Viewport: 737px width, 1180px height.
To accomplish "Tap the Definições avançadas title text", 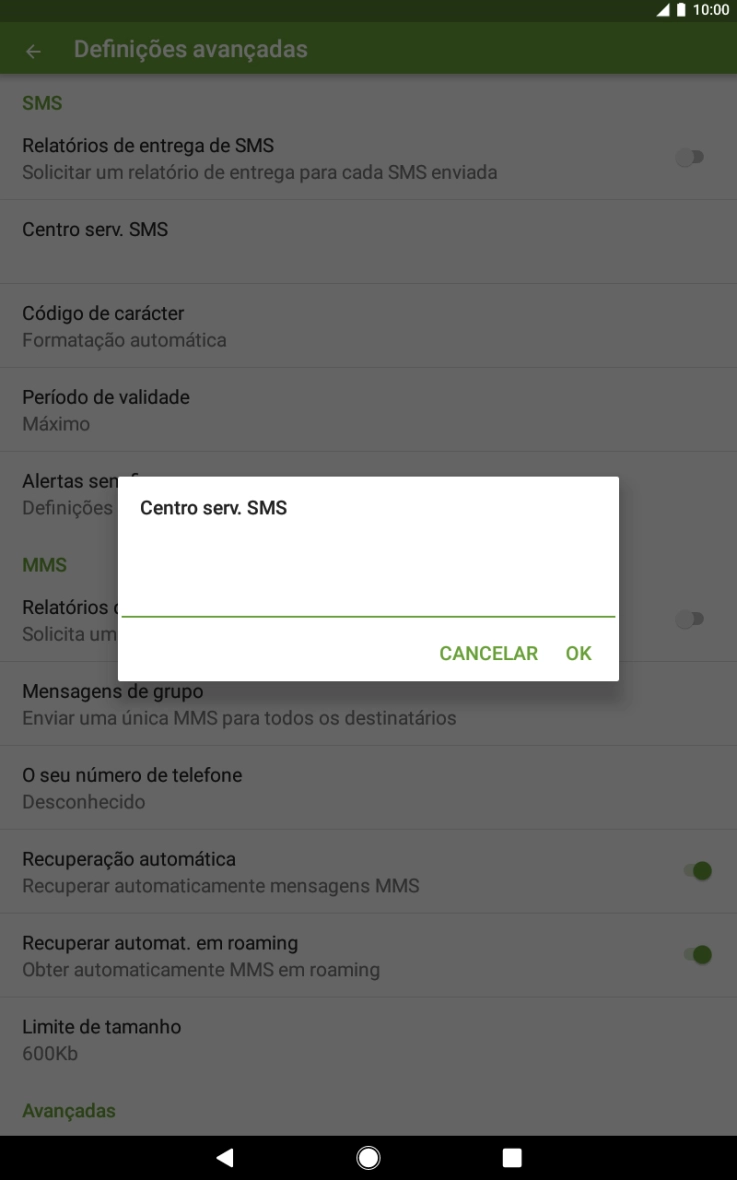I will pos(190,49).
